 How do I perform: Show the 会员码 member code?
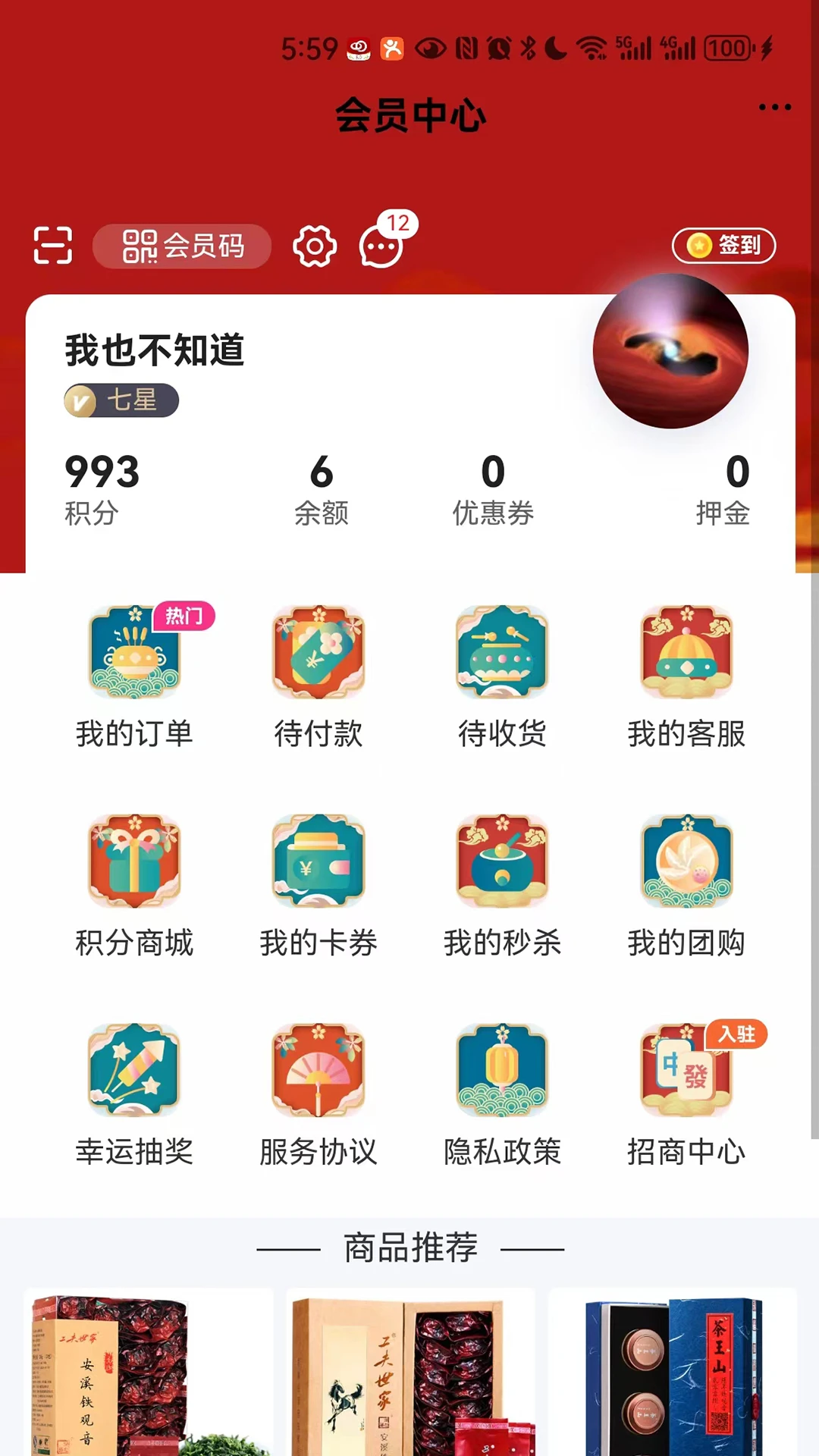181,246
